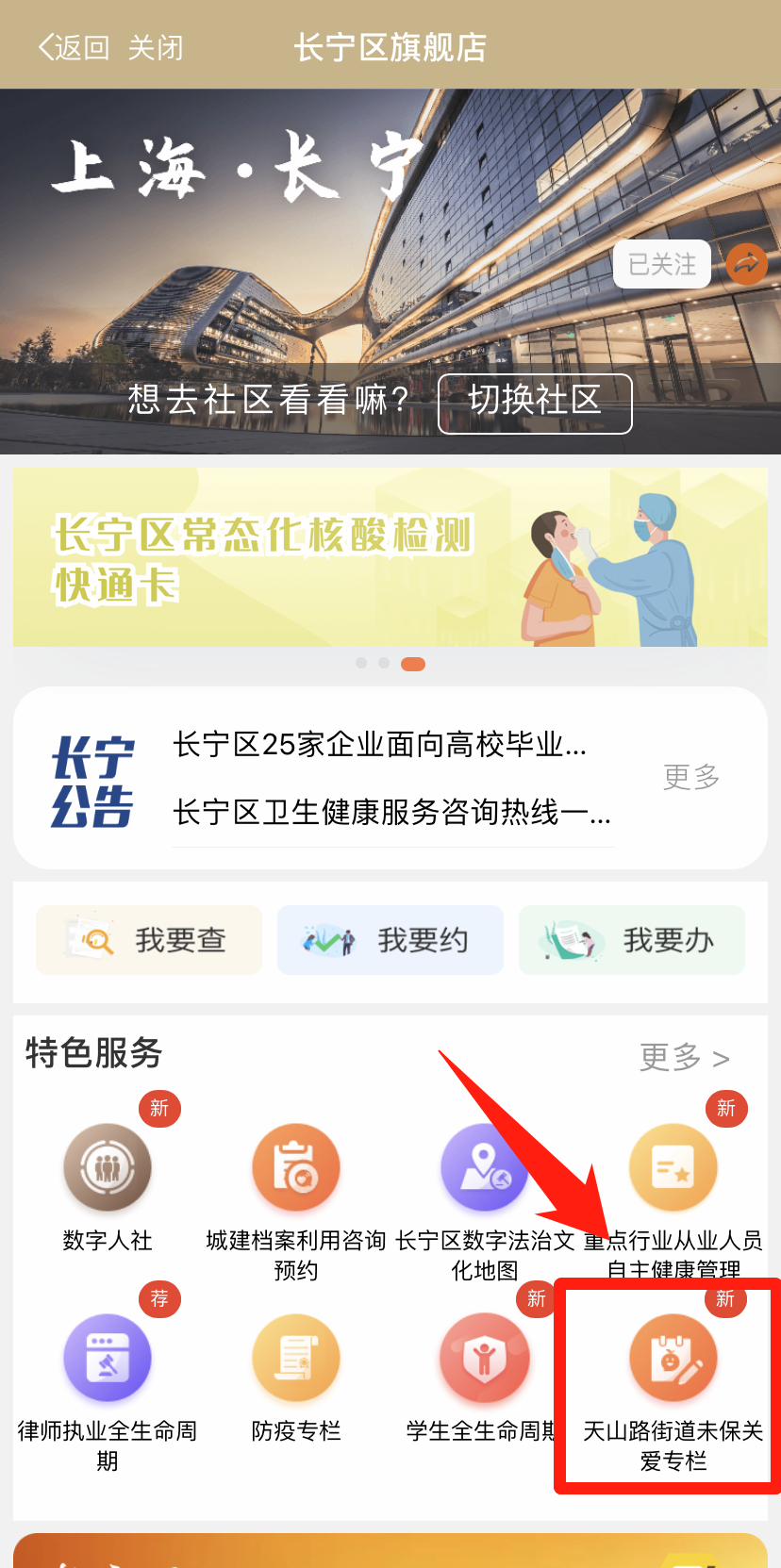Tap 返回 to go back
This screenshot has height=1568, width=781.
(74, 47)
